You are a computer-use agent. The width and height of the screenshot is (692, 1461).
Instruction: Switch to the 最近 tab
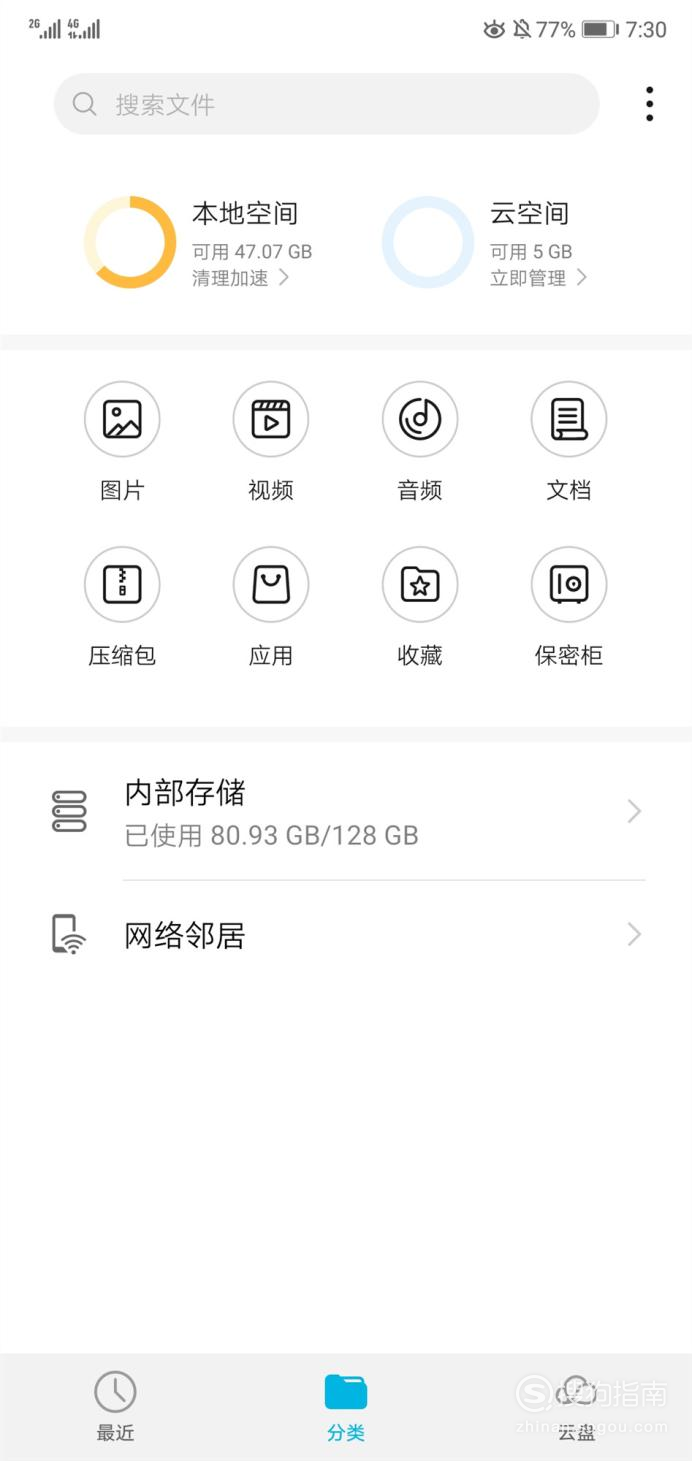[115, 1406]
